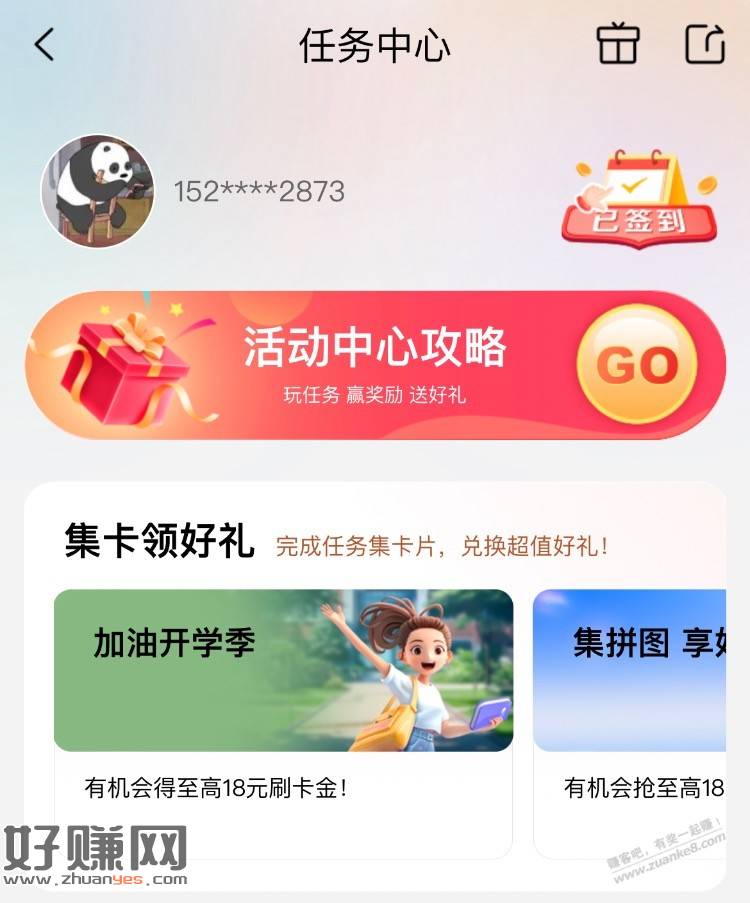Open the gift box icon
Image resolution: width=750 pixels, height=903 pixels.
coord(617,44)
